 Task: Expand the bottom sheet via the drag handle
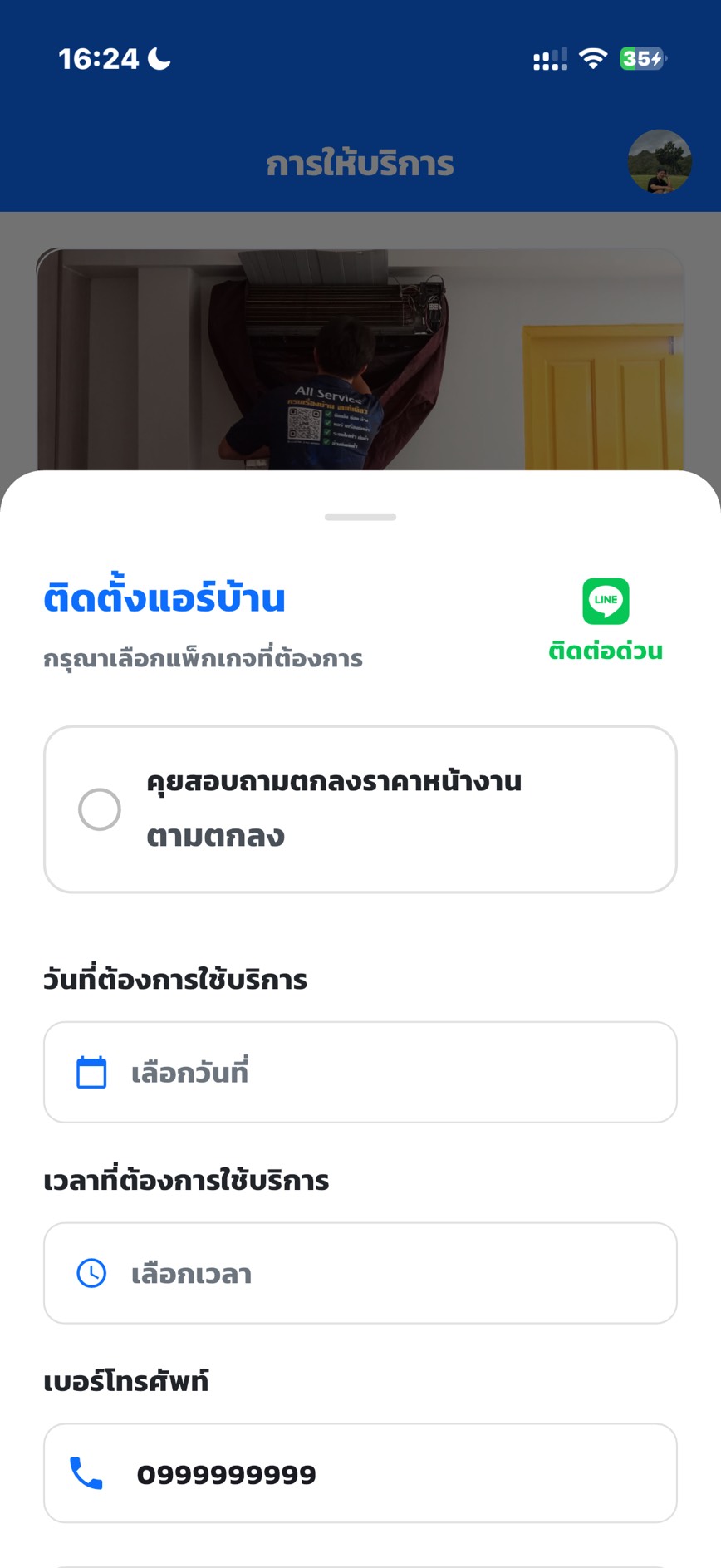point(360,514)
